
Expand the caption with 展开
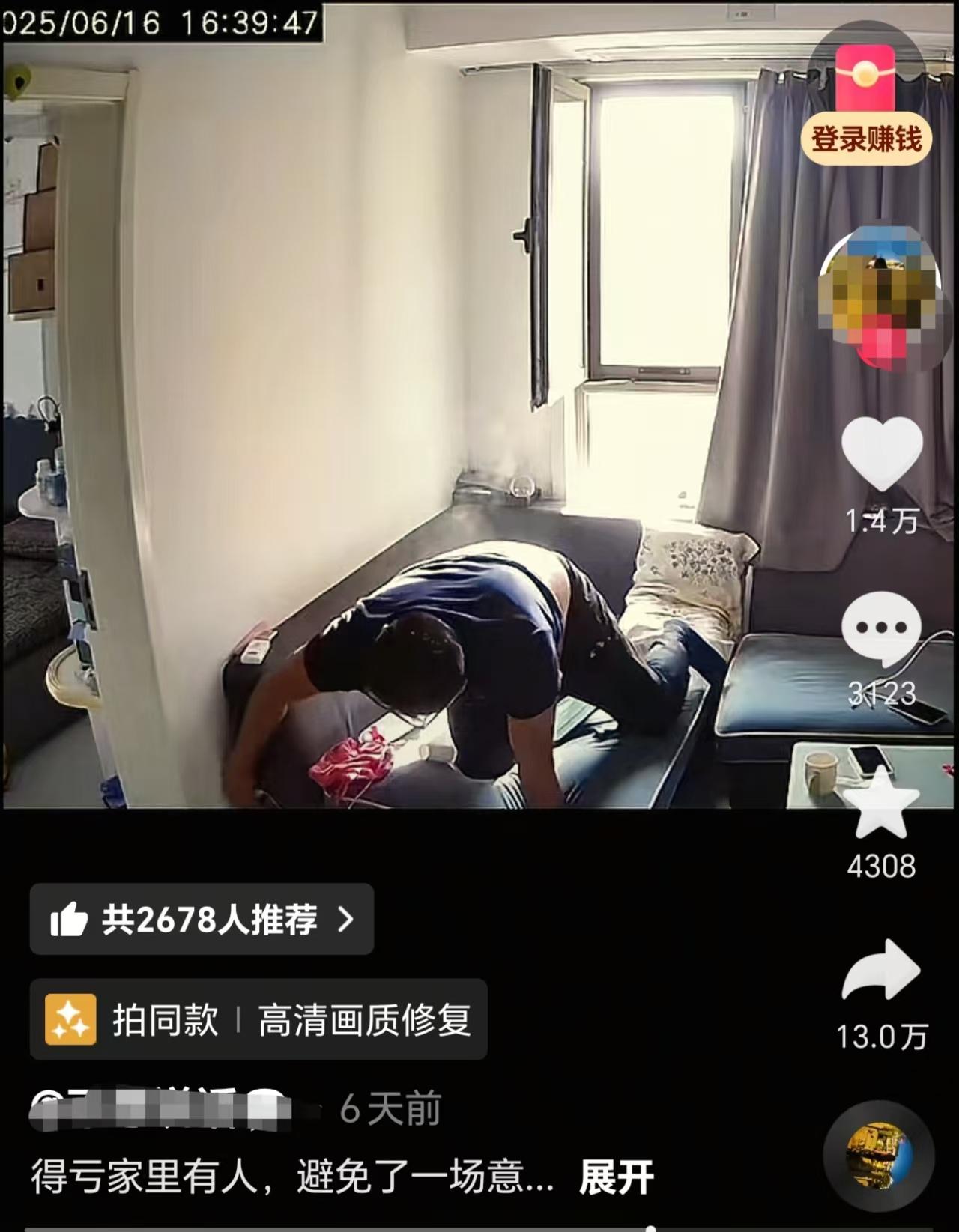point(616,1178)
